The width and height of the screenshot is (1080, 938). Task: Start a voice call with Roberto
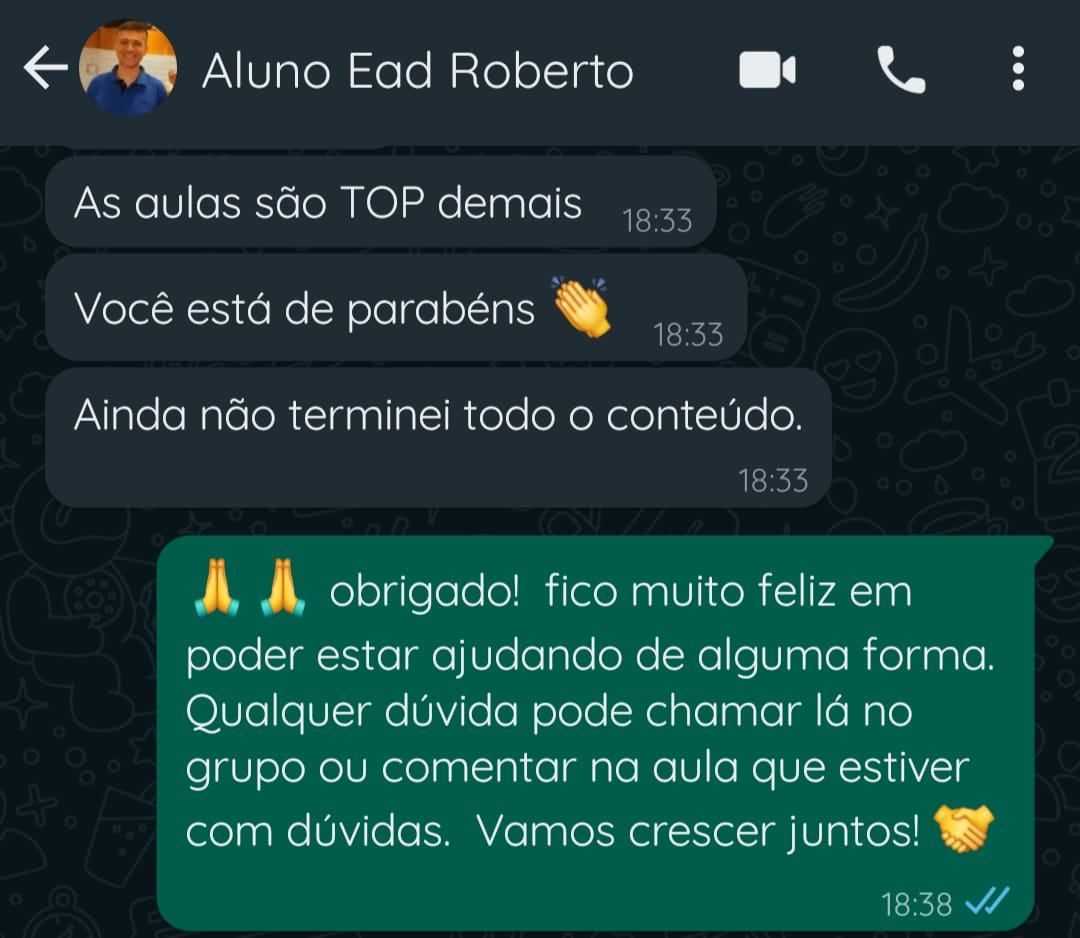point(900,70)
